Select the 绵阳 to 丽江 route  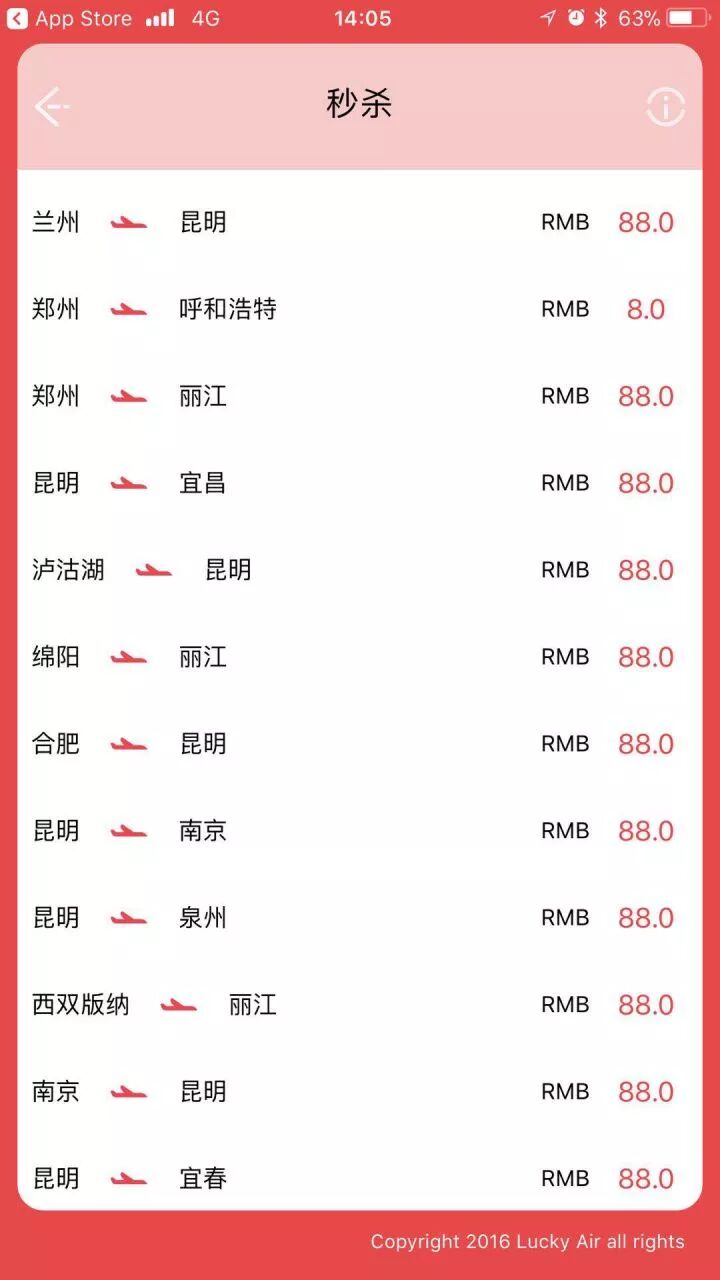pyautogui.click(x=359, y=657)
